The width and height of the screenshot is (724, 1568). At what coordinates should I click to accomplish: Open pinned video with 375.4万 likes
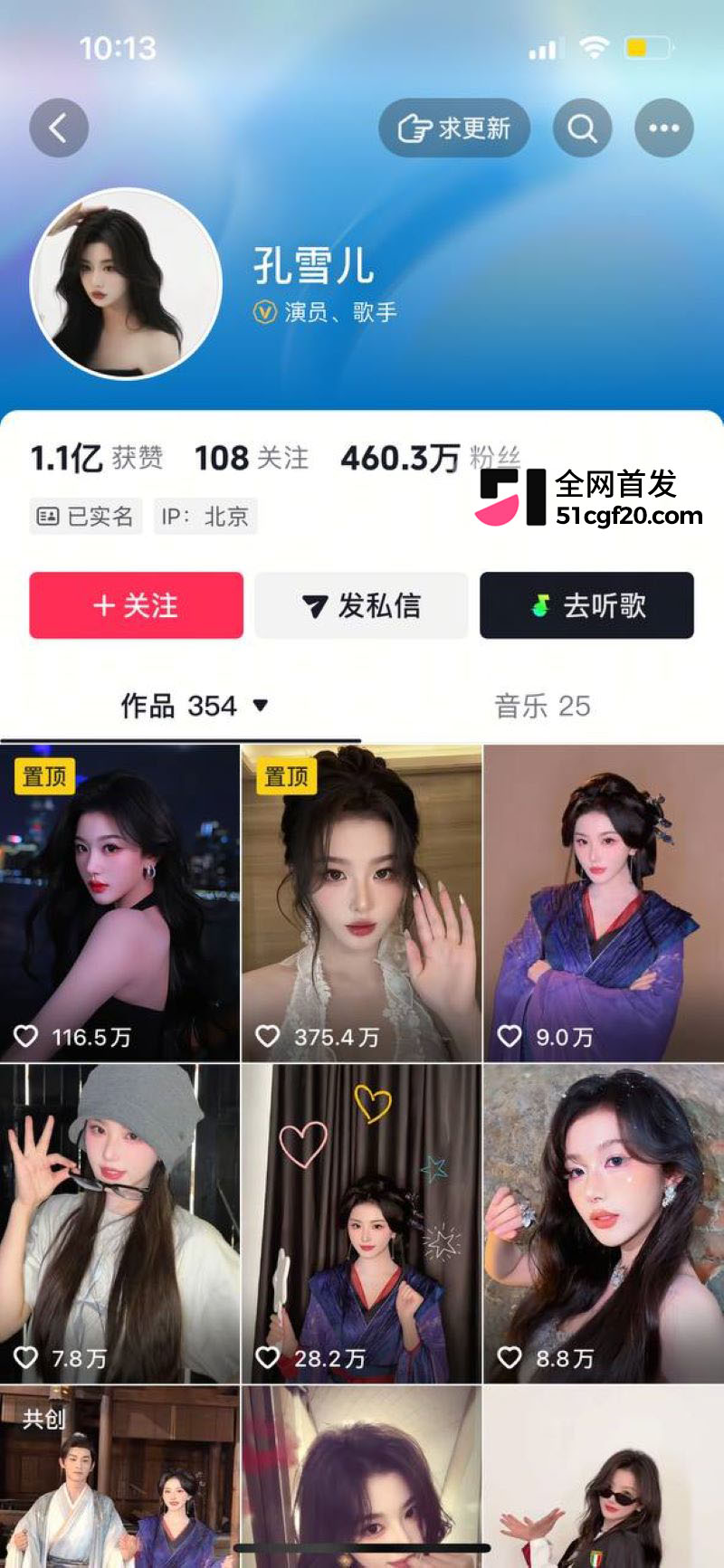click(361, 903)
